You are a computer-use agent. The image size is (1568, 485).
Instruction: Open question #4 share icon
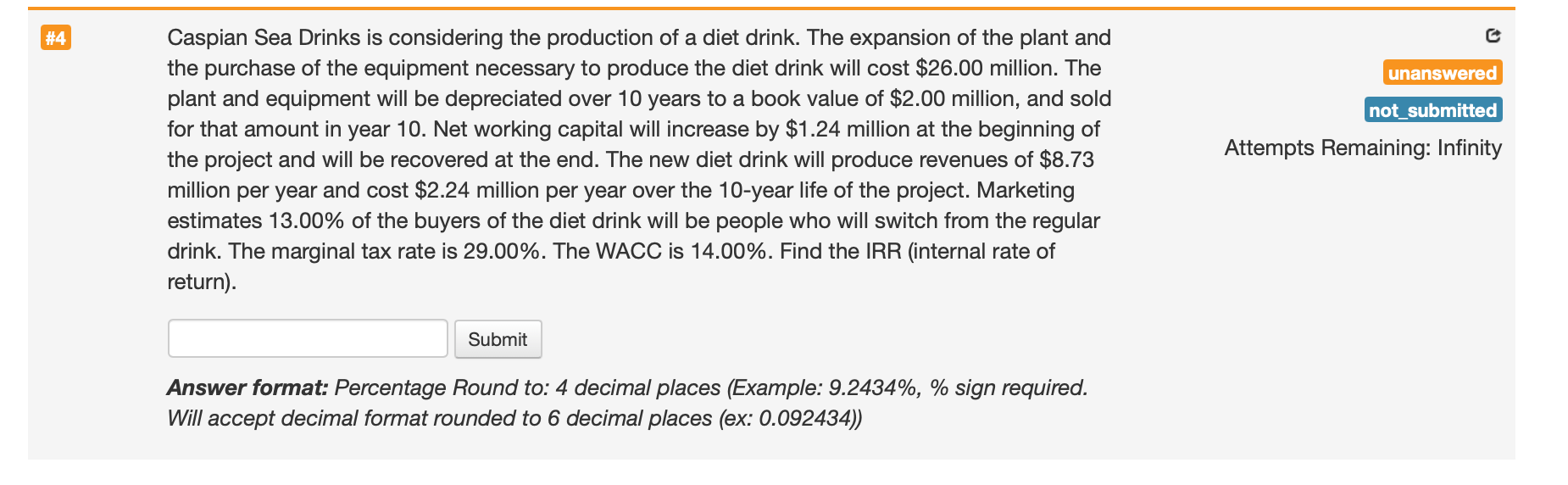point(1493,36)
